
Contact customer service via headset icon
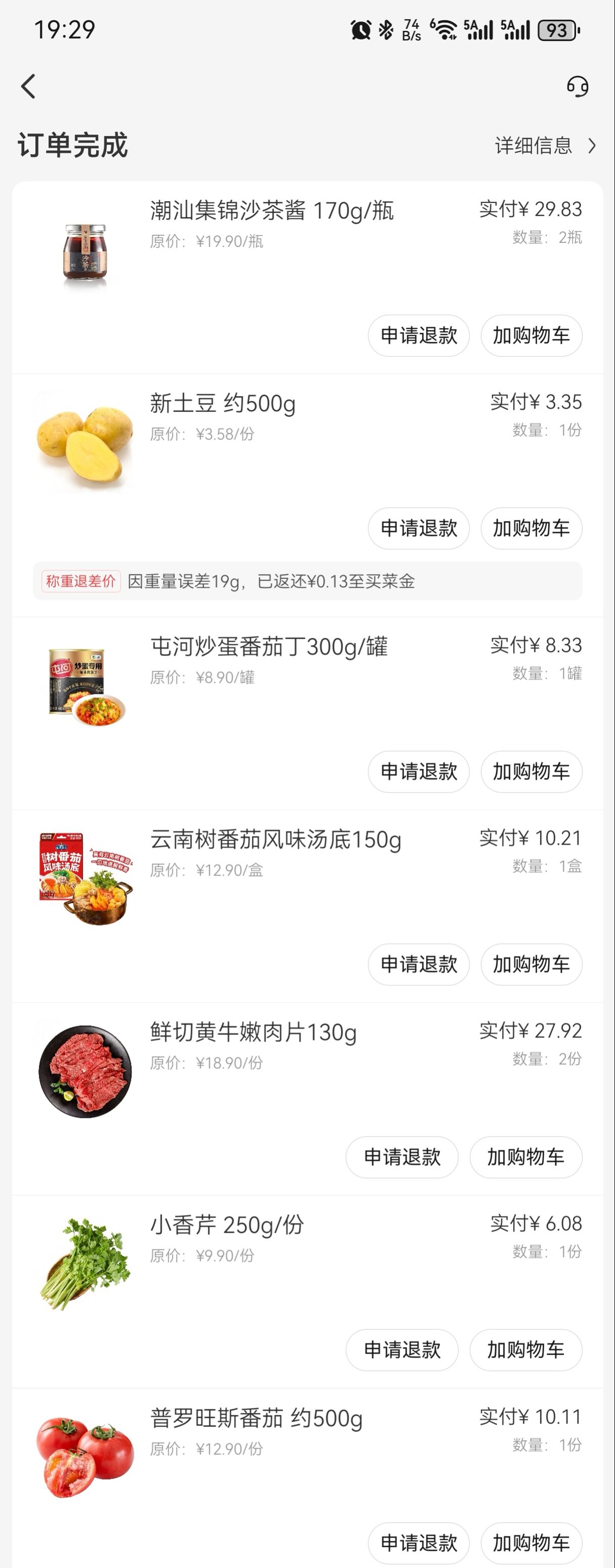click(x=577, y=86)
